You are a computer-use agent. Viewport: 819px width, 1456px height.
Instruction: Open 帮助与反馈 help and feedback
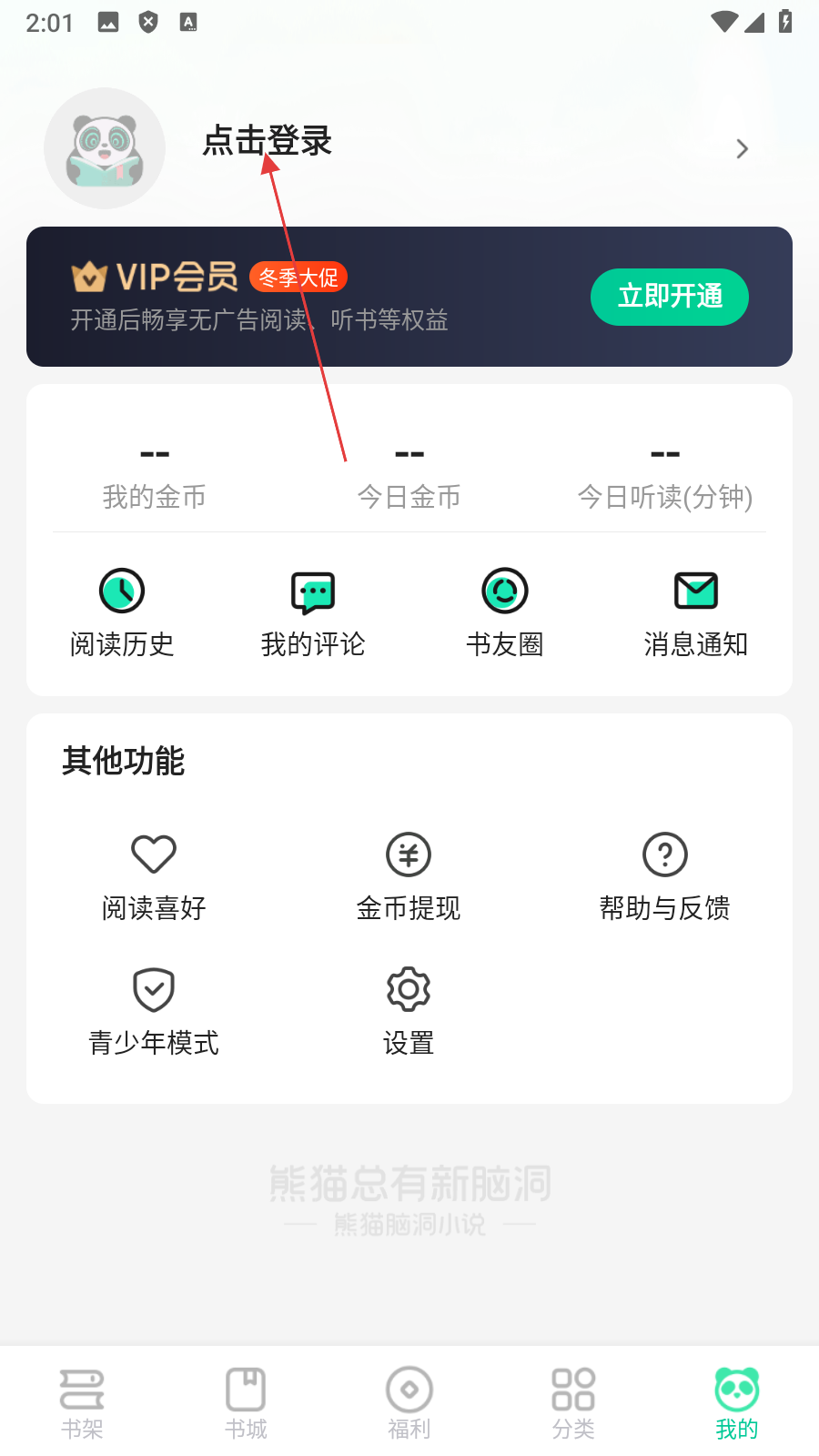pyautogui.click(x=665, y=876)
